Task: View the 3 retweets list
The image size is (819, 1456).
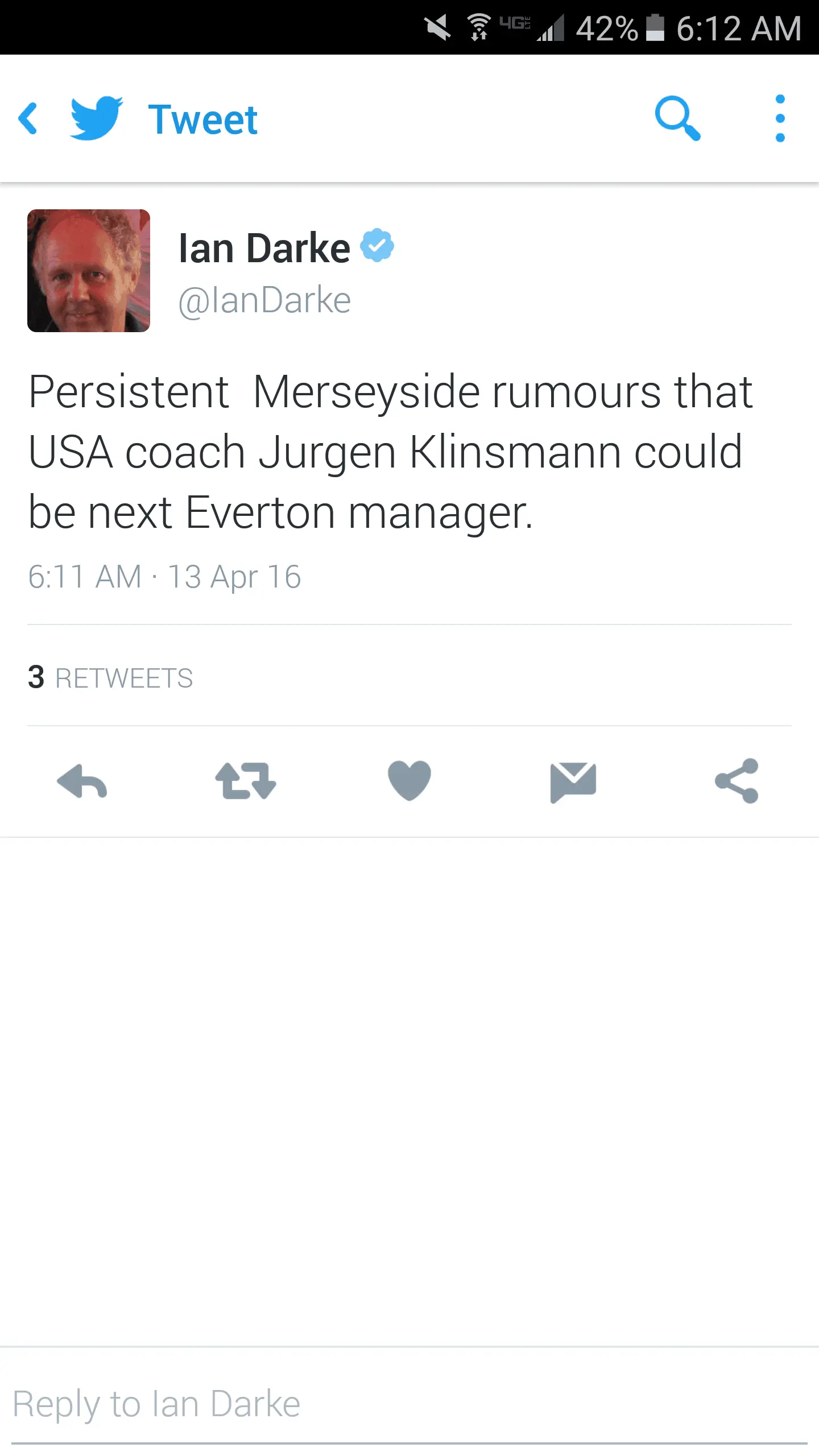Action: click(x=110, y=677)
